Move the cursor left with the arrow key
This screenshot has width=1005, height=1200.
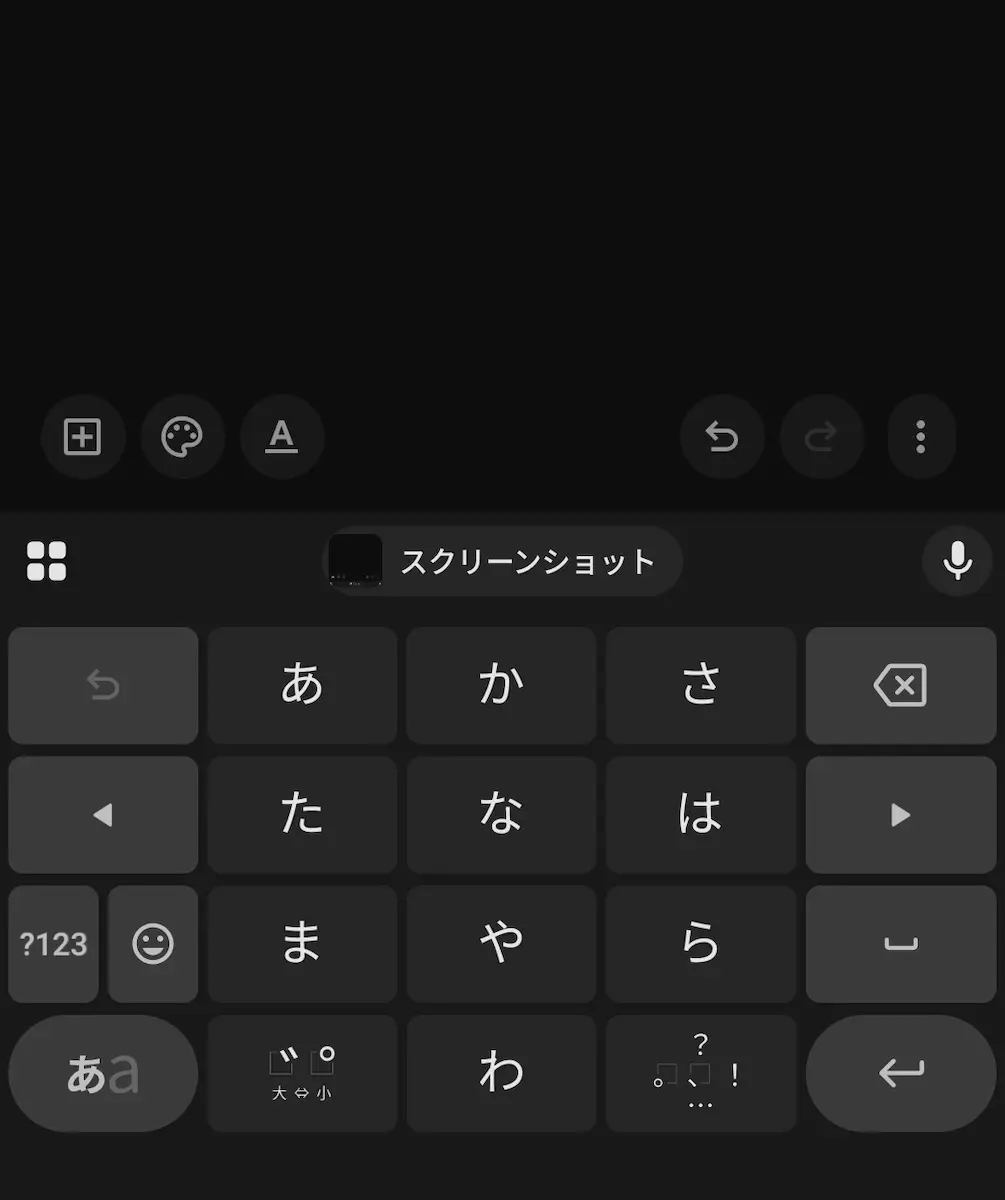click(x=103, y=815)
